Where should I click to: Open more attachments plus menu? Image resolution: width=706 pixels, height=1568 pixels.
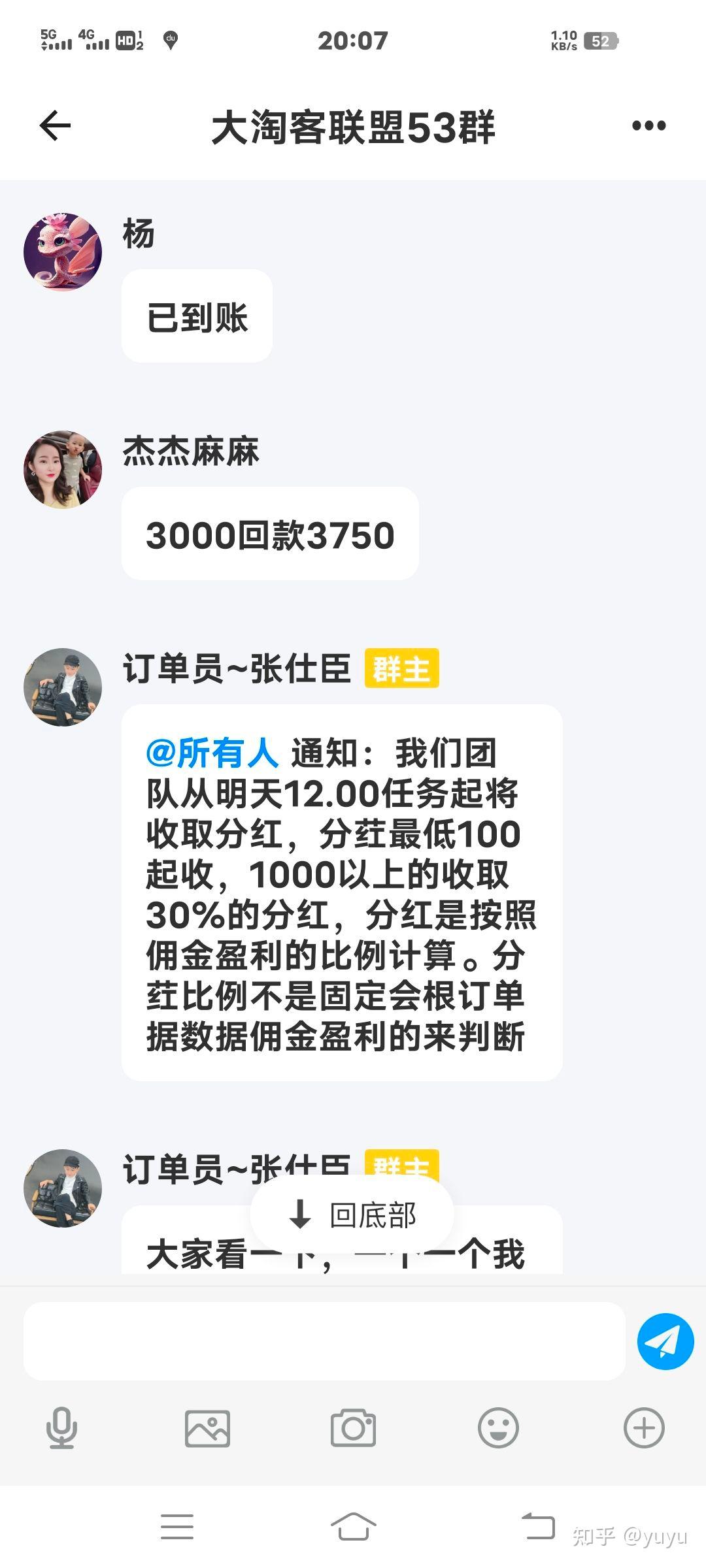click(644, 1428)
